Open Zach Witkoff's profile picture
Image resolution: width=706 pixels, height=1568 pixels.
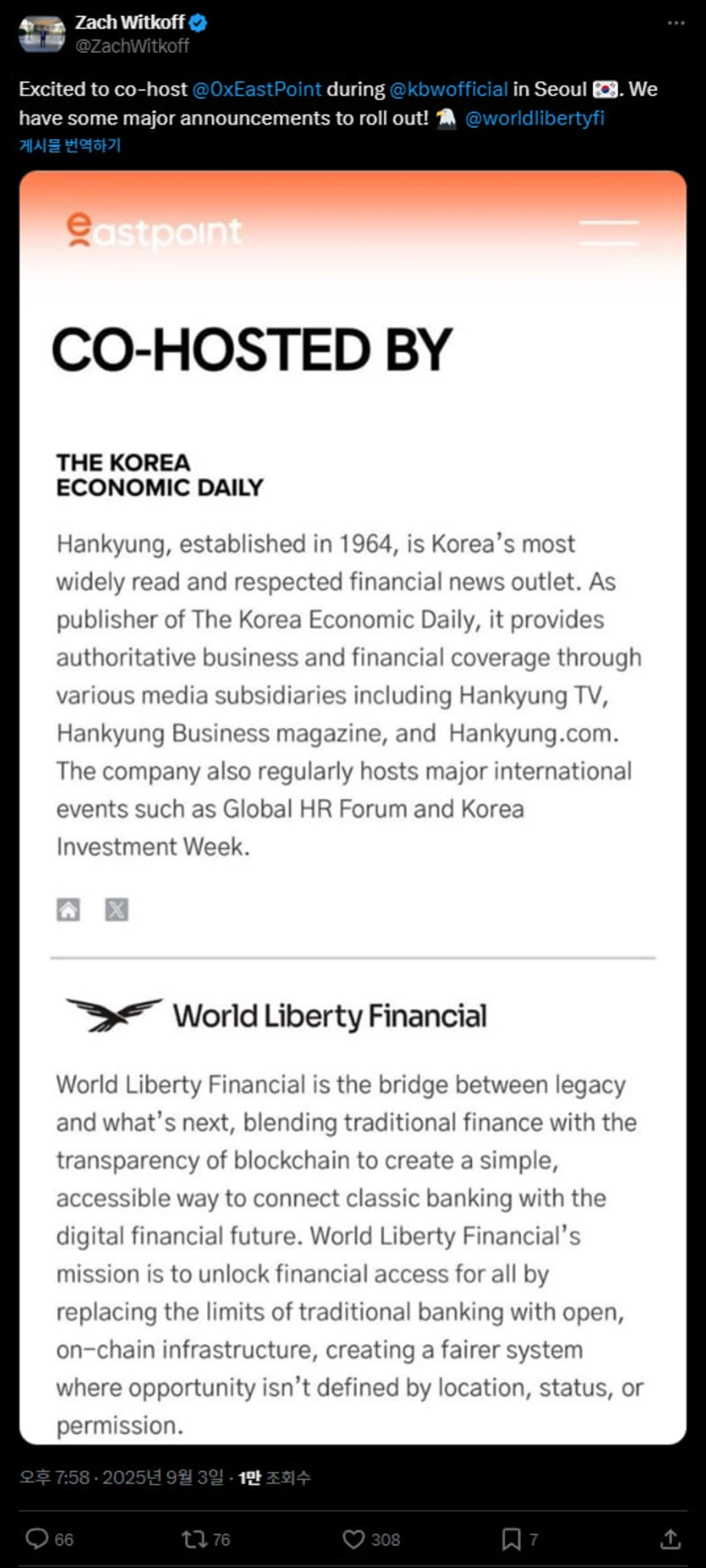(x=41, y=34)
